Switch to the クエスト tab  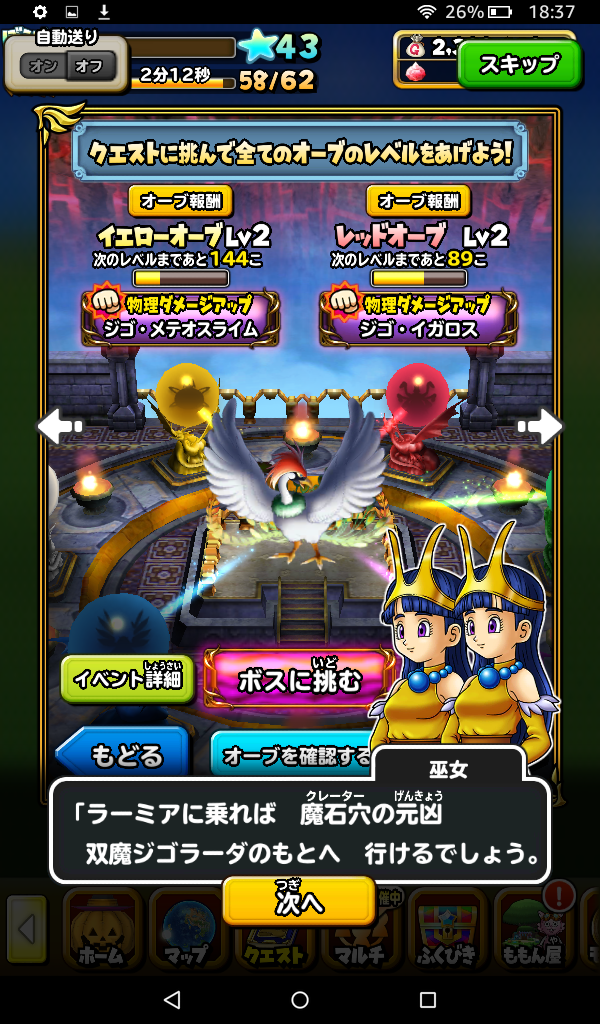(272, 930)
